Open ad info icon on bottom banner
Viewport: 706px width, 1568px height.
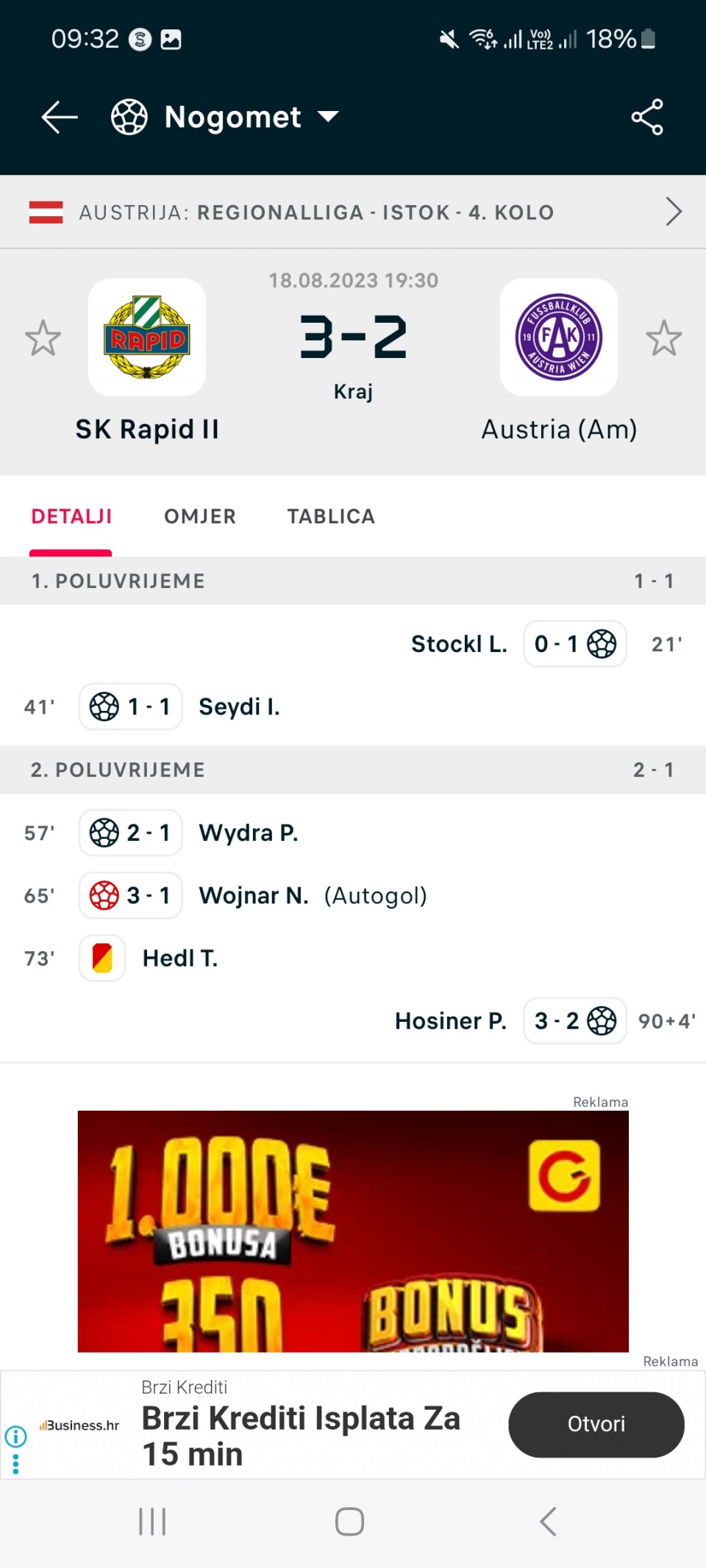click(x=15, y=1436)
